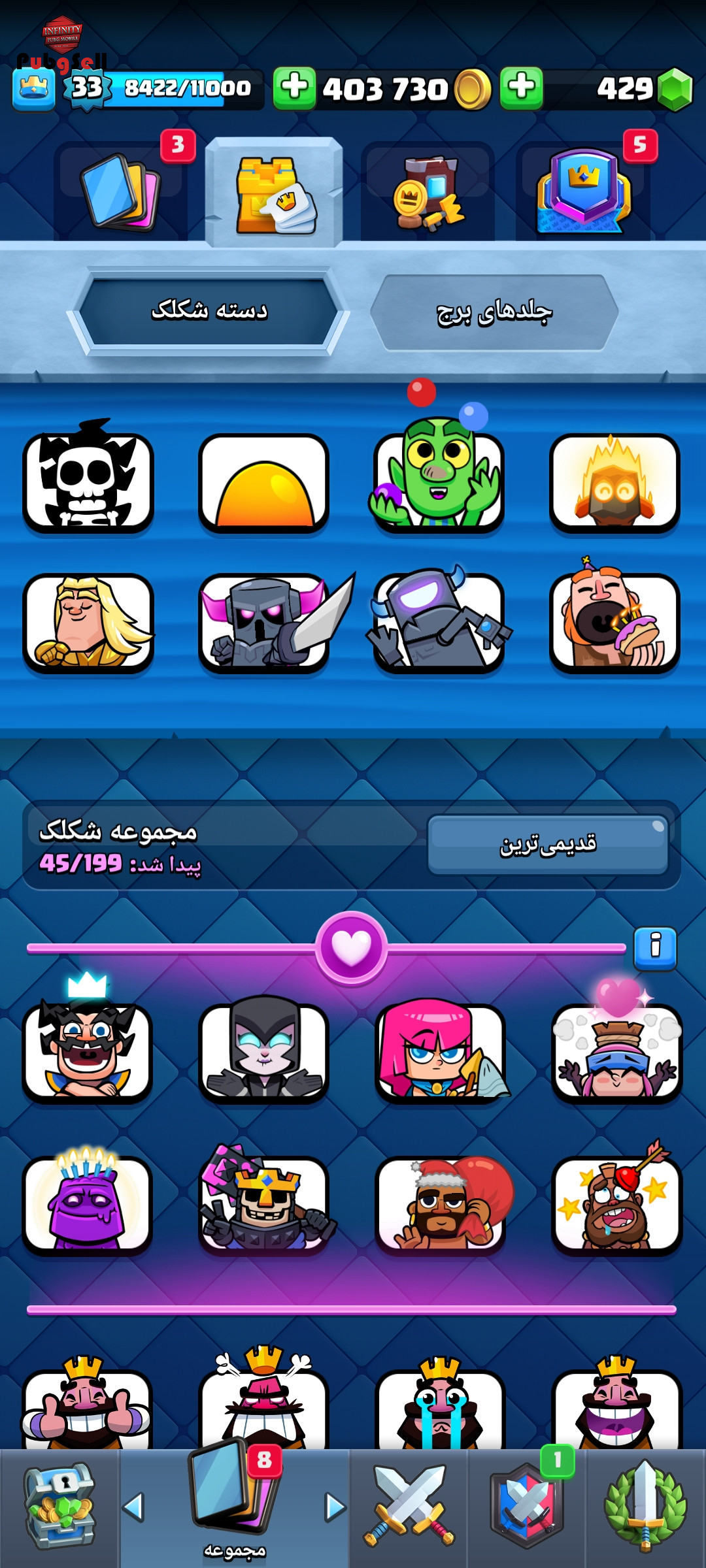
Task: Add gold using the plus beside 403 730
Action: pos(294,88)
